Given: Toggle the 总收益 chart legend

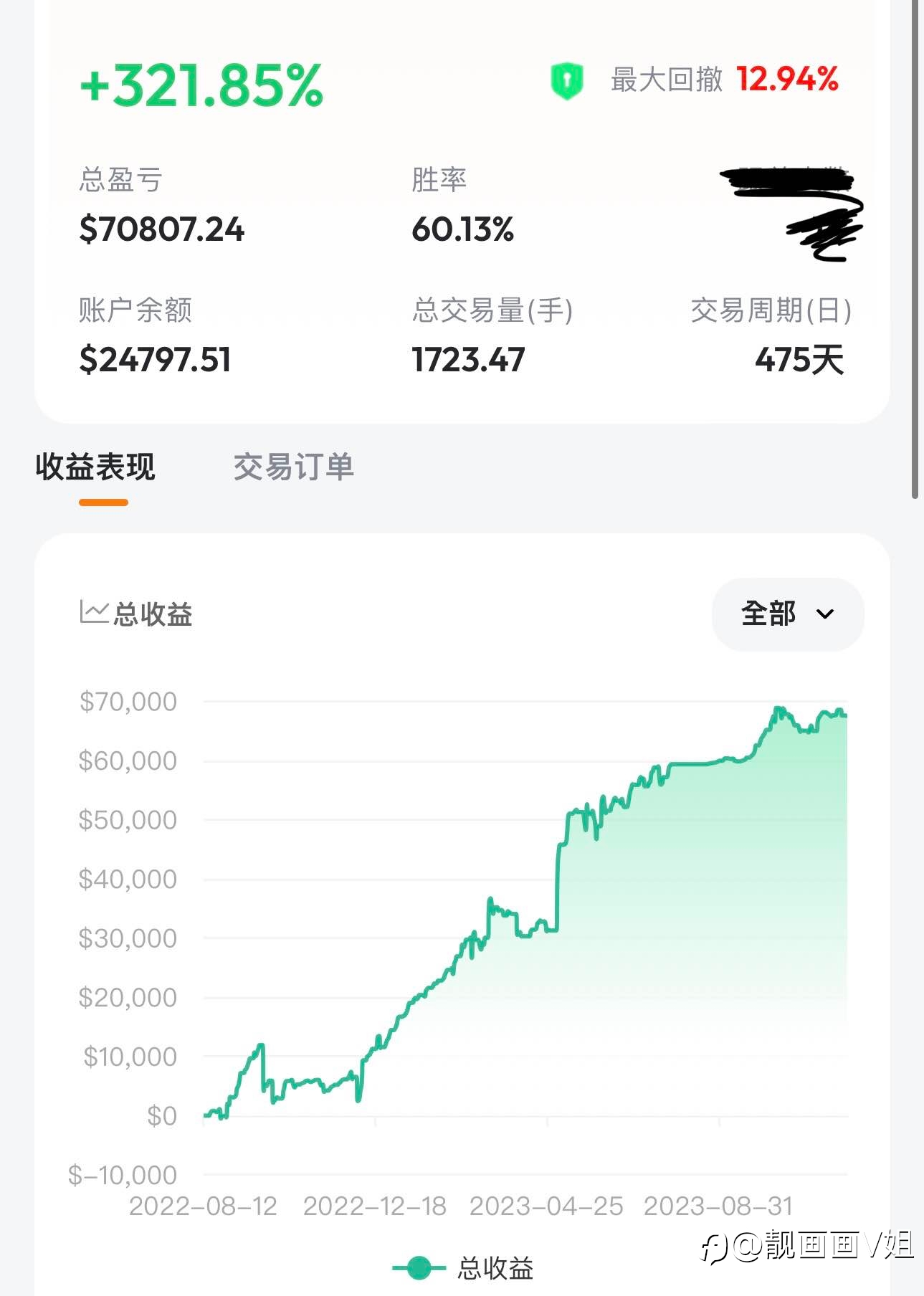Looking at the screenshot, I should tap(463, 1268).
